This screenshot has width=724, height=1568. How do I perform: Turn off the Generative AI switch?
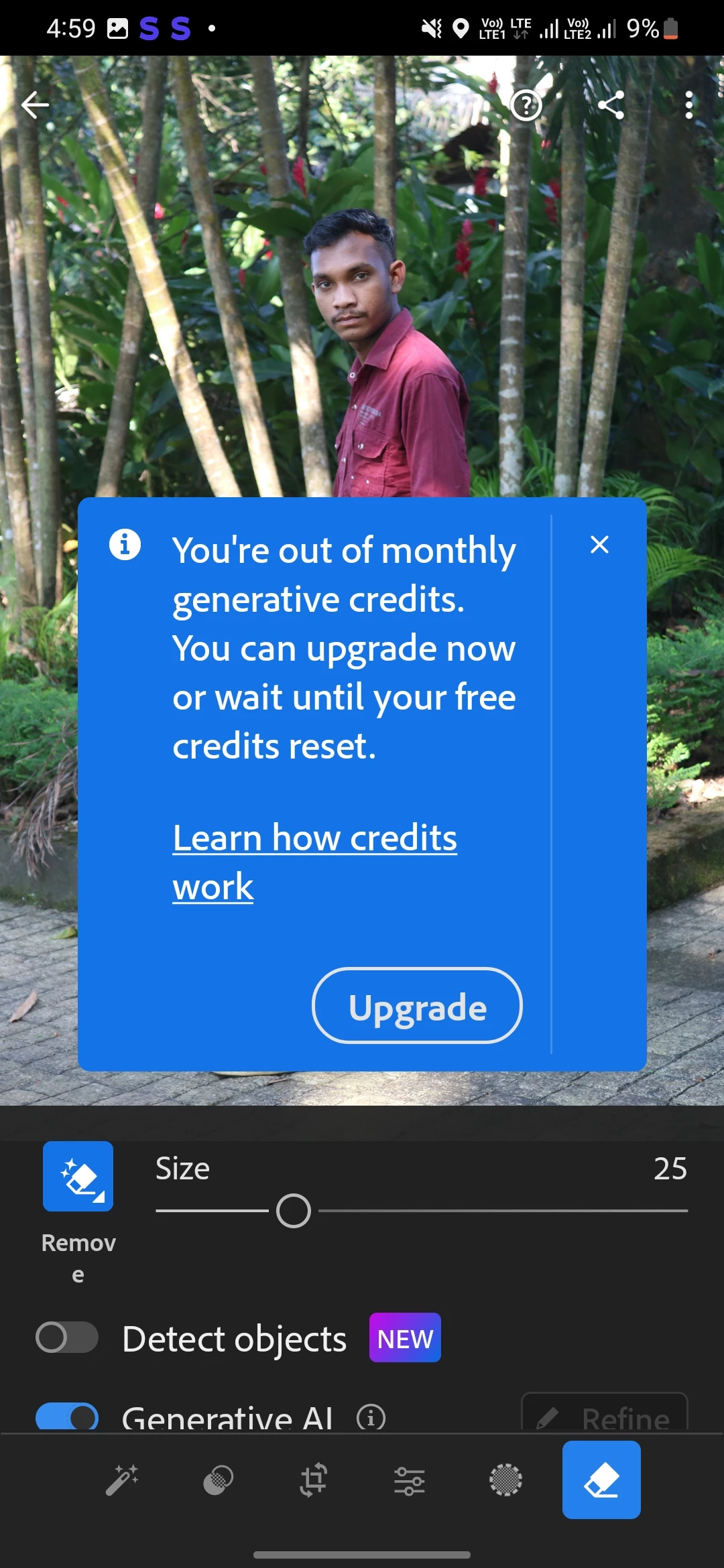tap(66, 1417)
